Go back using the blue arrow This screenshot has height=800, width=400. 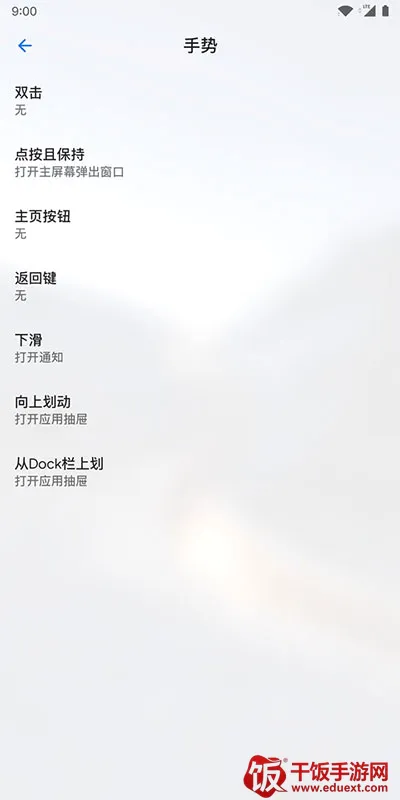tap(24, 46)
